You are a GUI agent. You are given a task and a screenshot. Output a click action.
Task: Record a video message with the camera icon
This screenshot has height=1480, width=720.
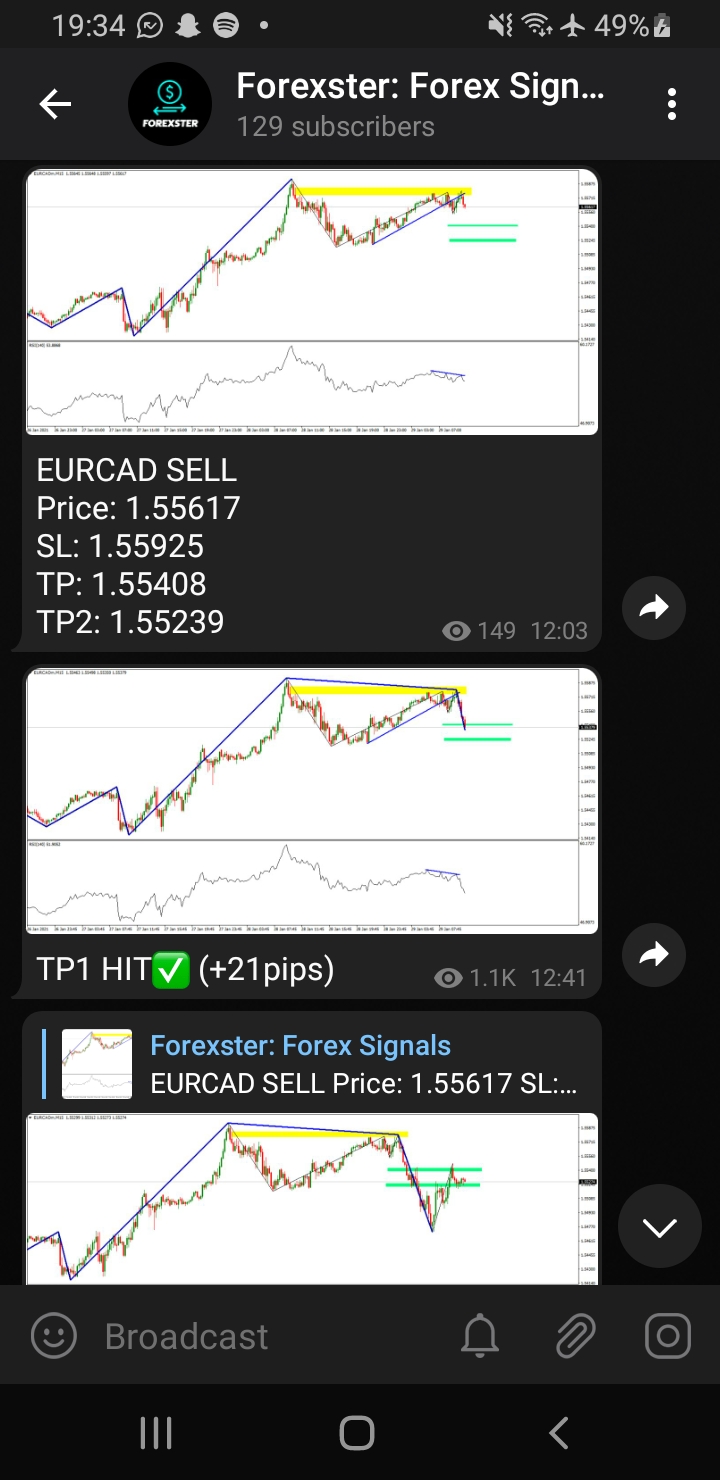[666, 1335]
